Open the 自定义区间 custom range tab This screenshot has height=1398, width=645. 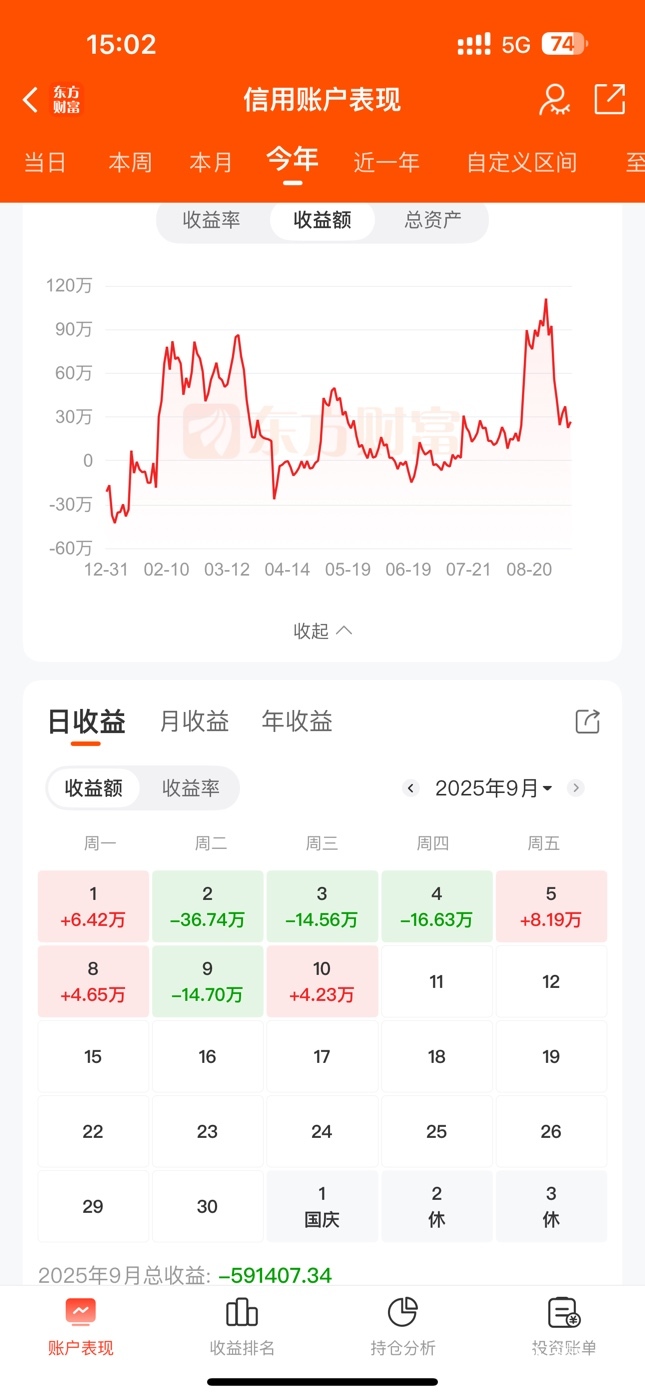[x=521, y=162]
